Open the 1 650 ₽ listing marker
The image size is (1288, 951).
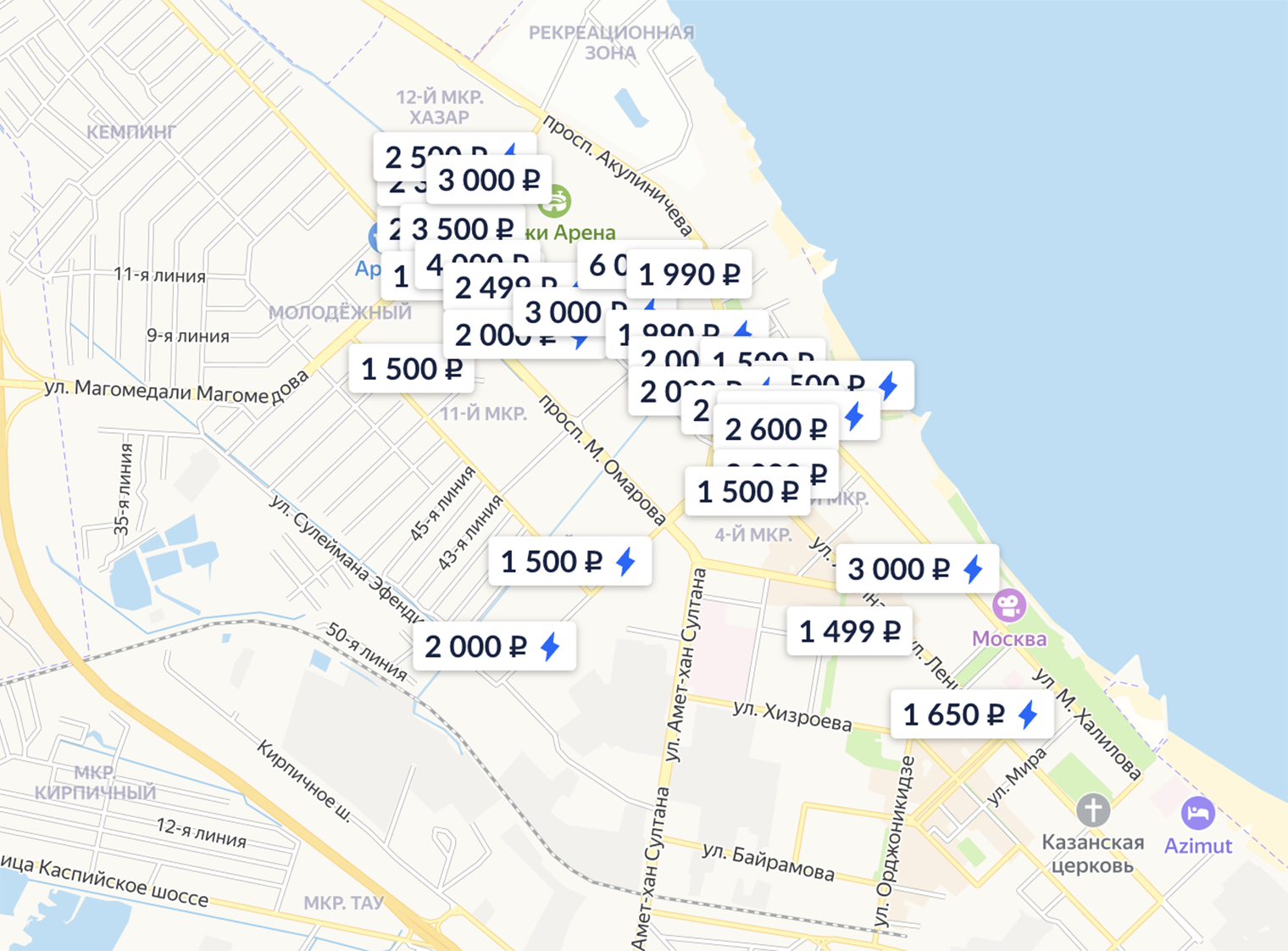click(971, 715)
